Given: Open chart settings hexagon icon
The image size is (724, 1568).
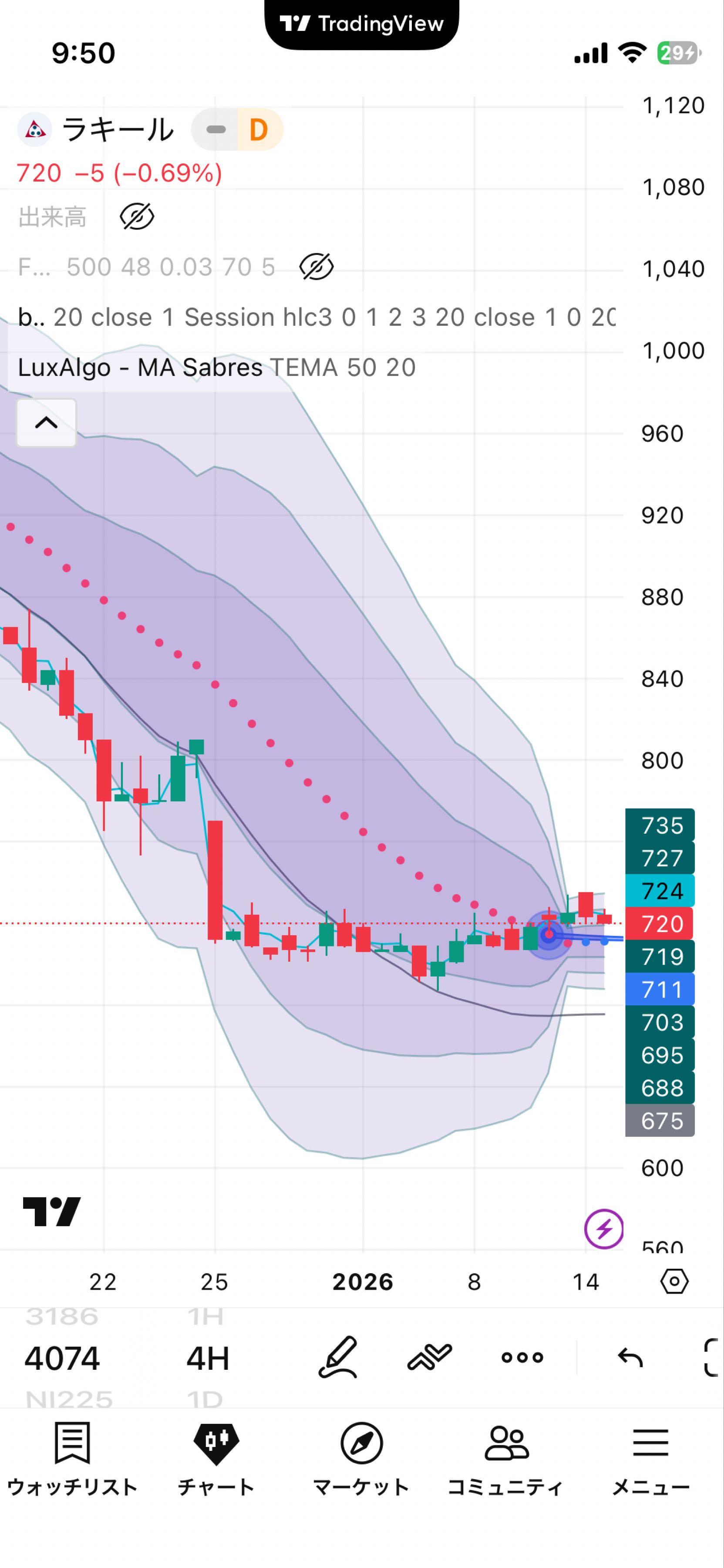Looking at the screenshot, I should [674, 1281].
